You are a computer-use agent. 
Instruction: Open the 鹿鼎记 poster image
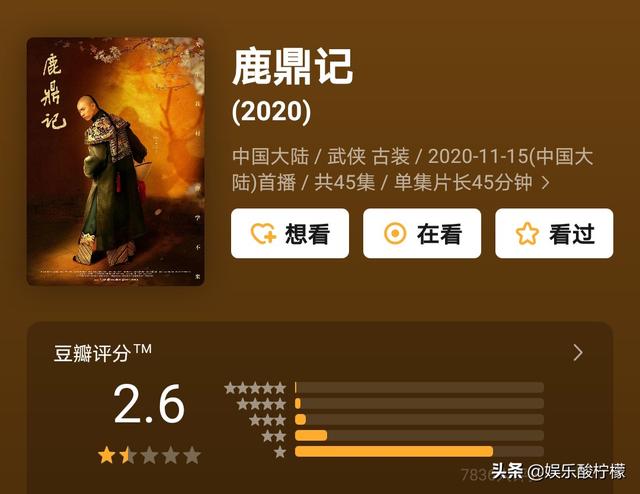click(x=116, y=162)
